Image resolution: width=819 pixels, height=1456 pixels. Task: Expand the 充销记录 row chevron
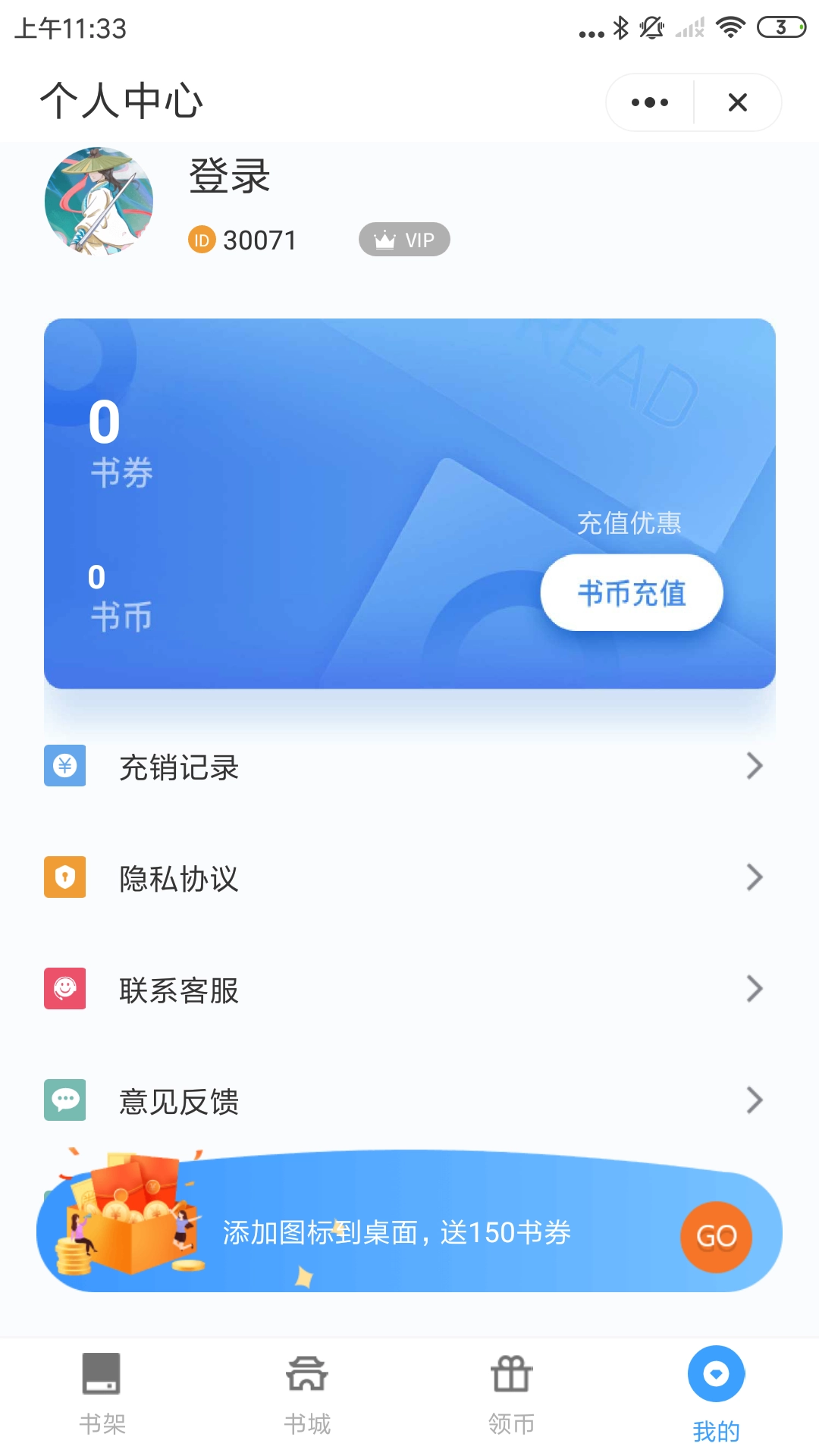pyautogui.click(x=755, y=766)
